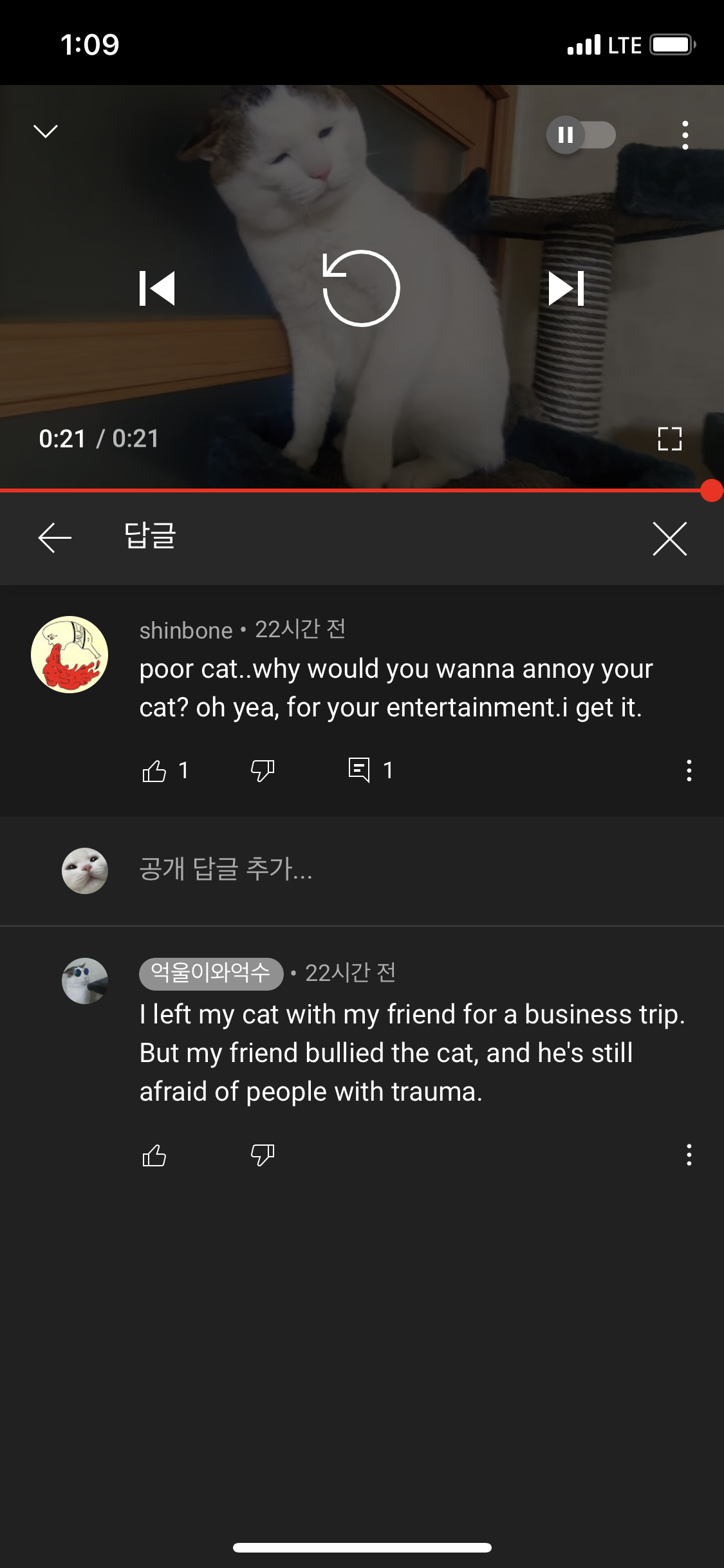The image size is (724, 1568).
Task: Open shinbone's profile avatar
Action: coord(70,655)
